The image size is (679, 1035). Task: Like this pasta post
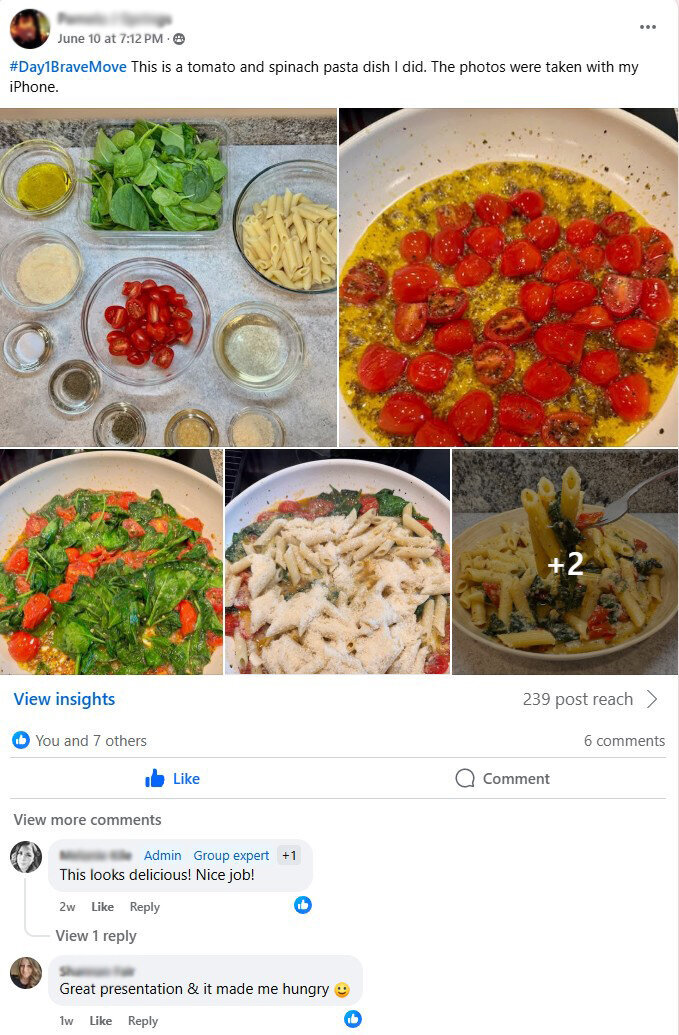173,778
